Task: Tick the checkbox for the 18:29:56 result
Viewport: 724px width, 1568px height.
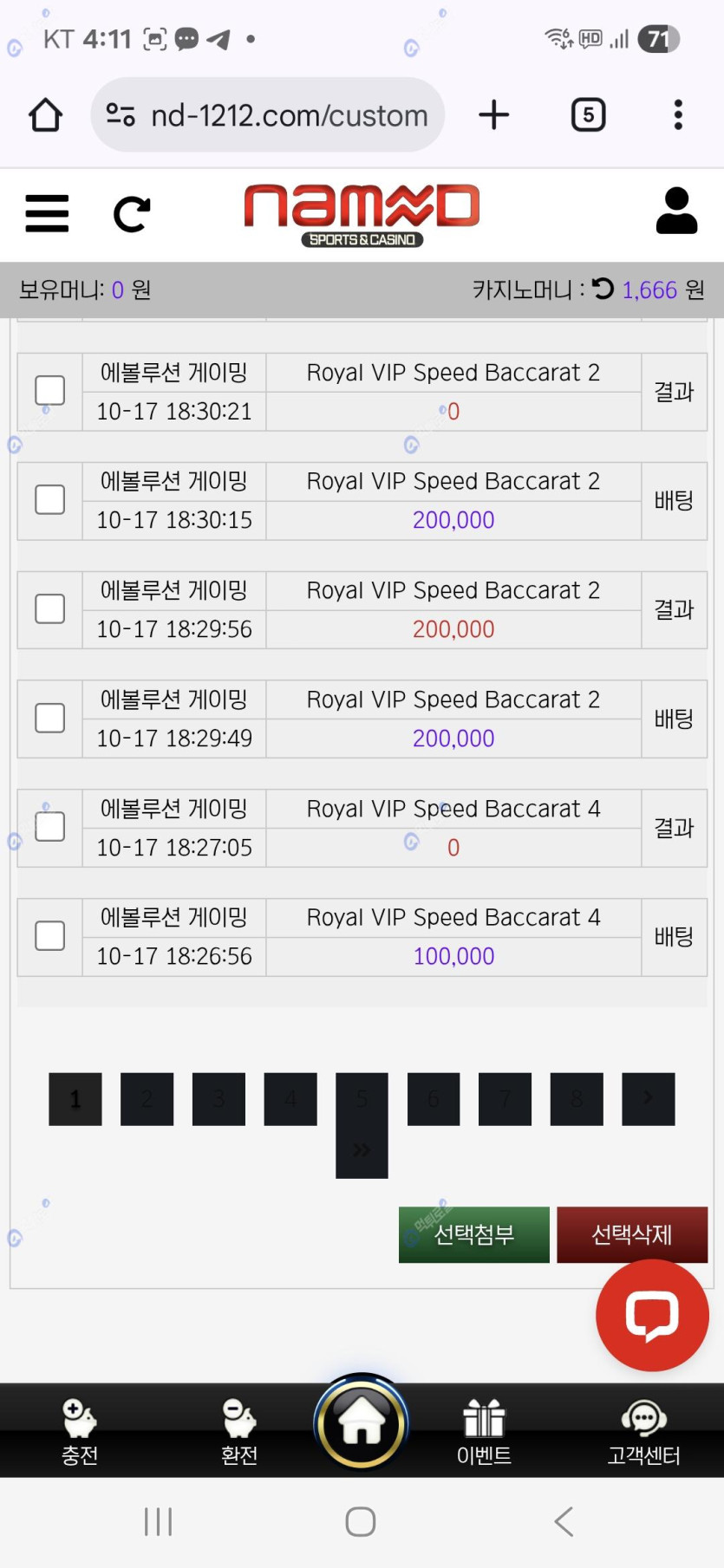Action: 50,609
